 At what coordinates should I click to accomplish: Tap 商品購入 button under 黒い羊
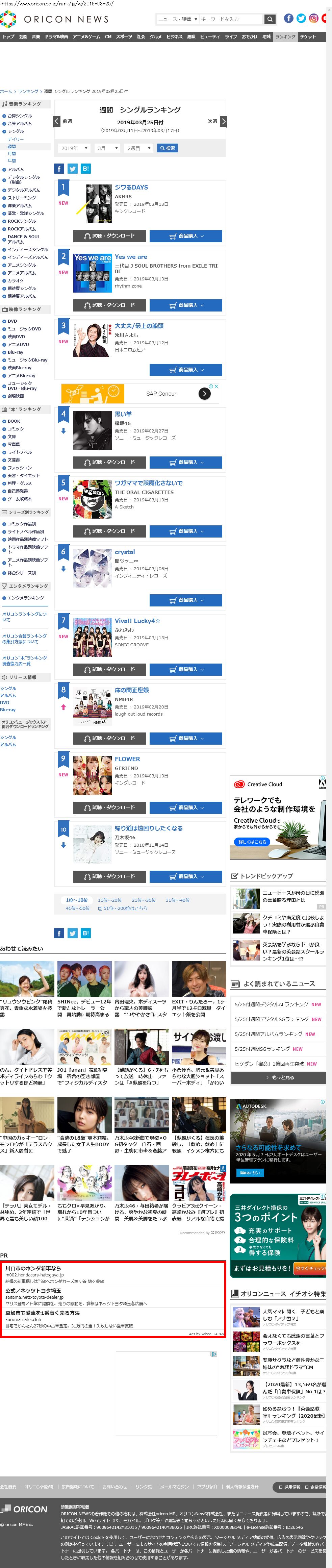pyautogui.click(x=185, y=462)
